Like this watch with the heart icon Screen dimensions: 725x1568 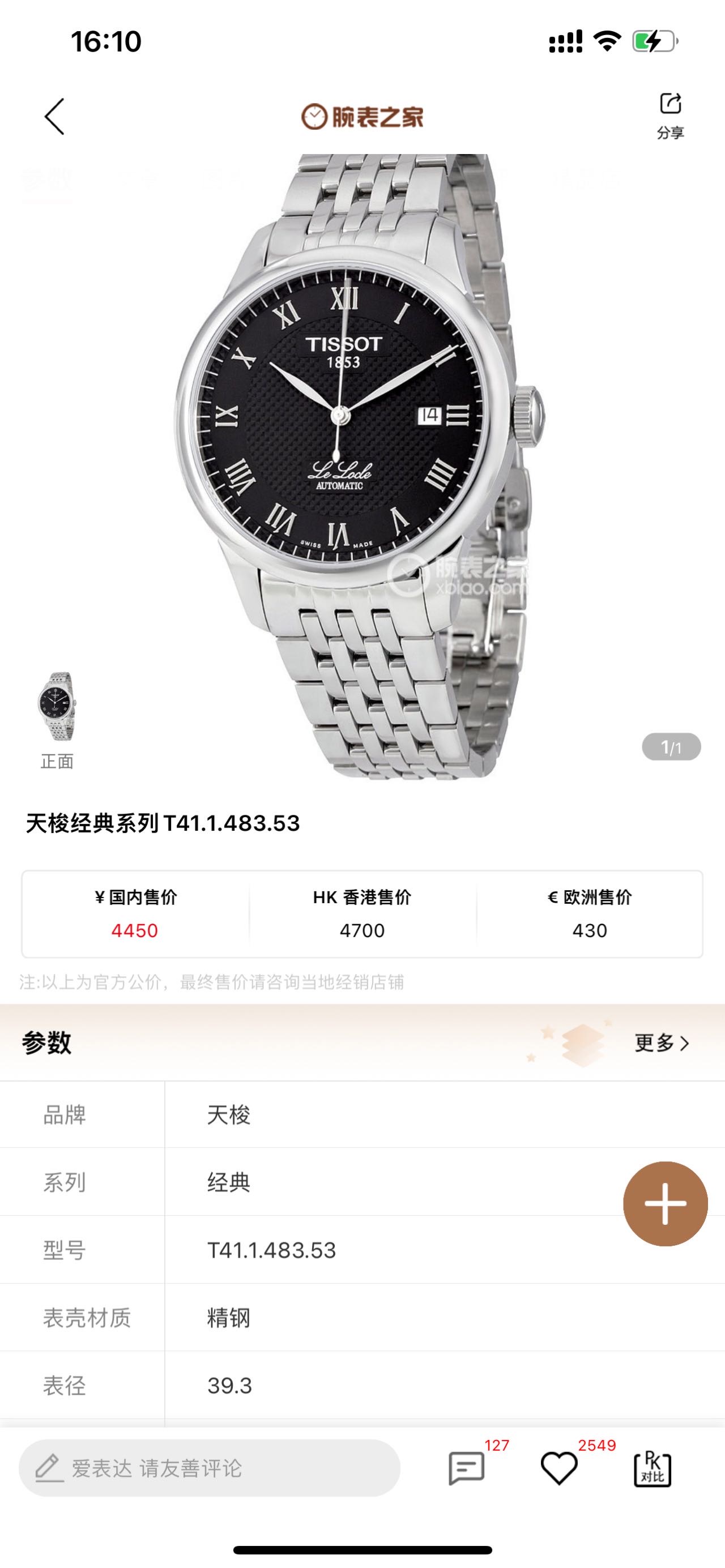(x=559, y=1468)
